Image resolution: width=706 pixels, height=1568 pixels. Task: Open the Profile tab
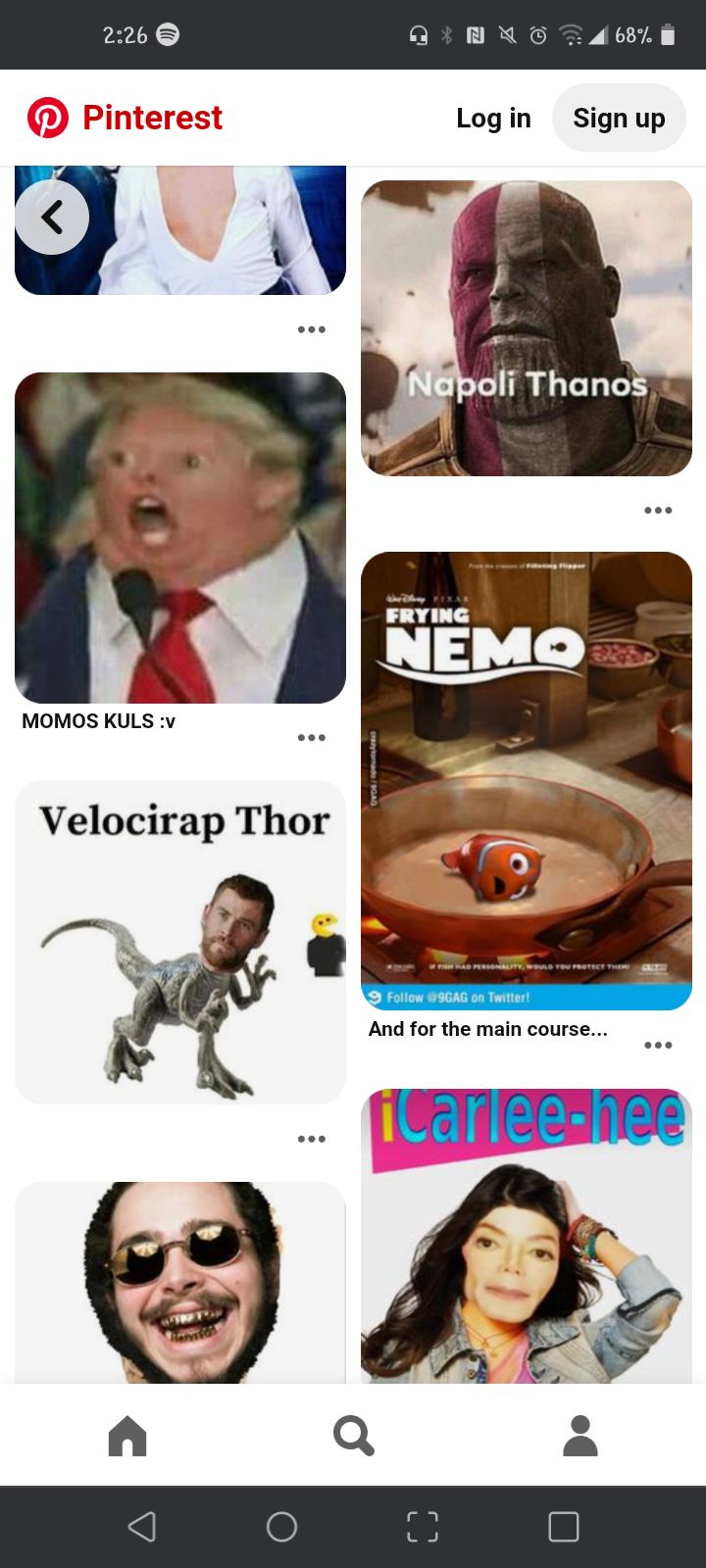580,1437
